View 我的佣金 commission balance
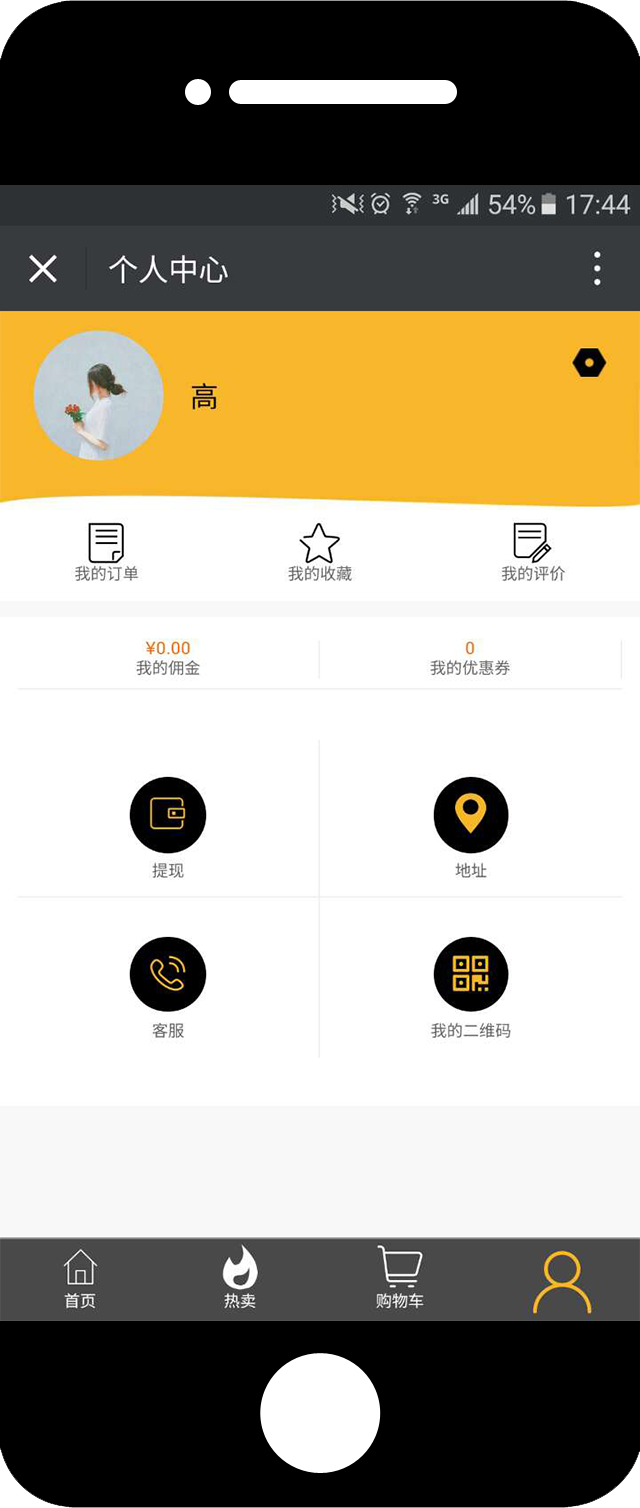 (x=168, y=658)
